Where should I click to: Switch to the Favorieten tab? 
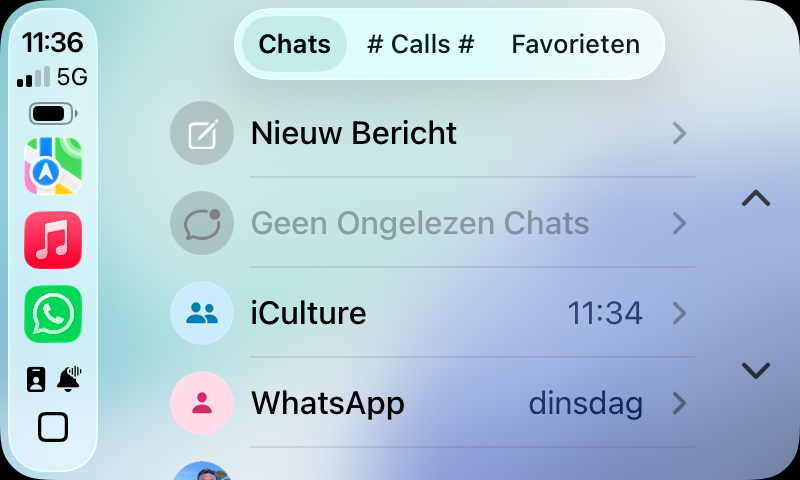pyautogui.click(x=576, y=44)
